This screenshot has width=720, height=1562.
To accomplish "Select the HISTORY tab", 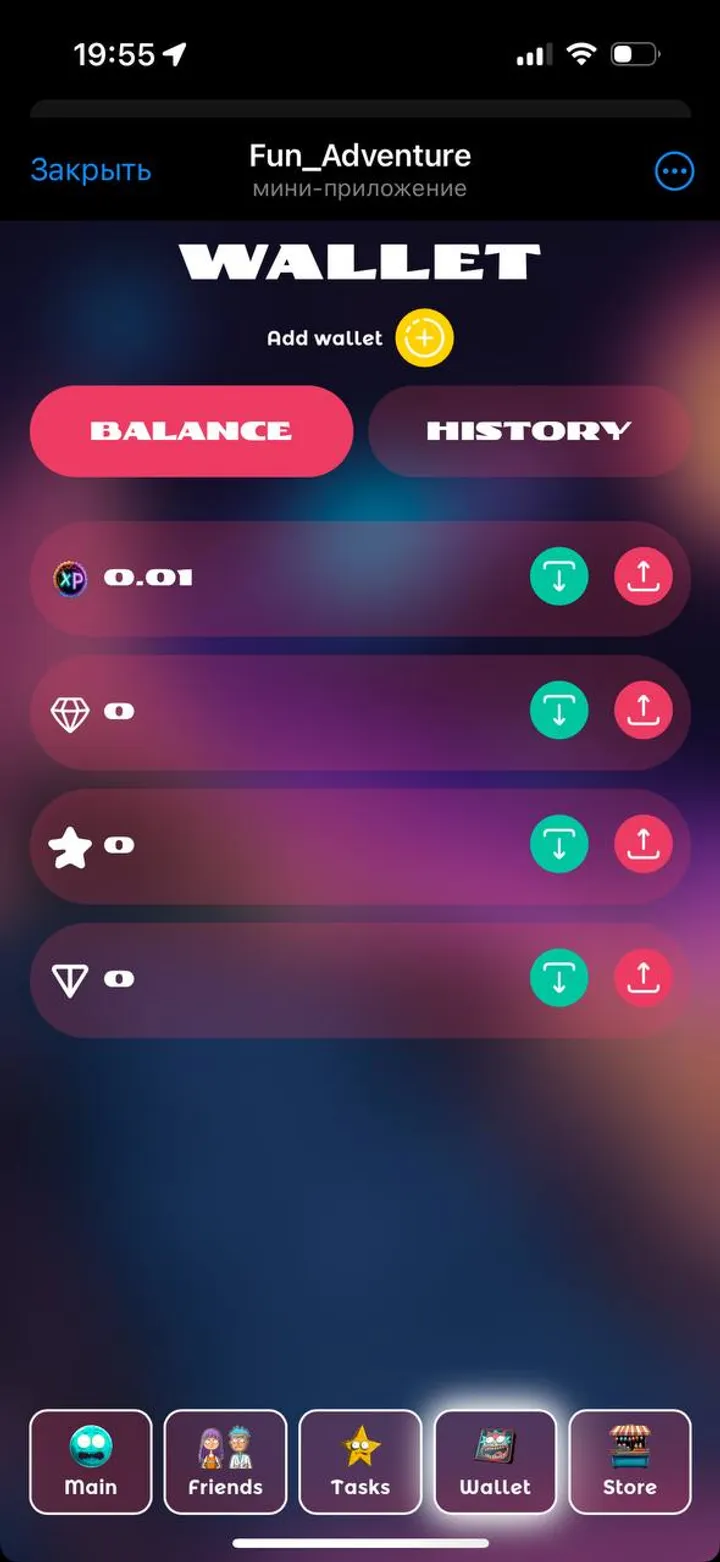I will (x=529, y=431).
